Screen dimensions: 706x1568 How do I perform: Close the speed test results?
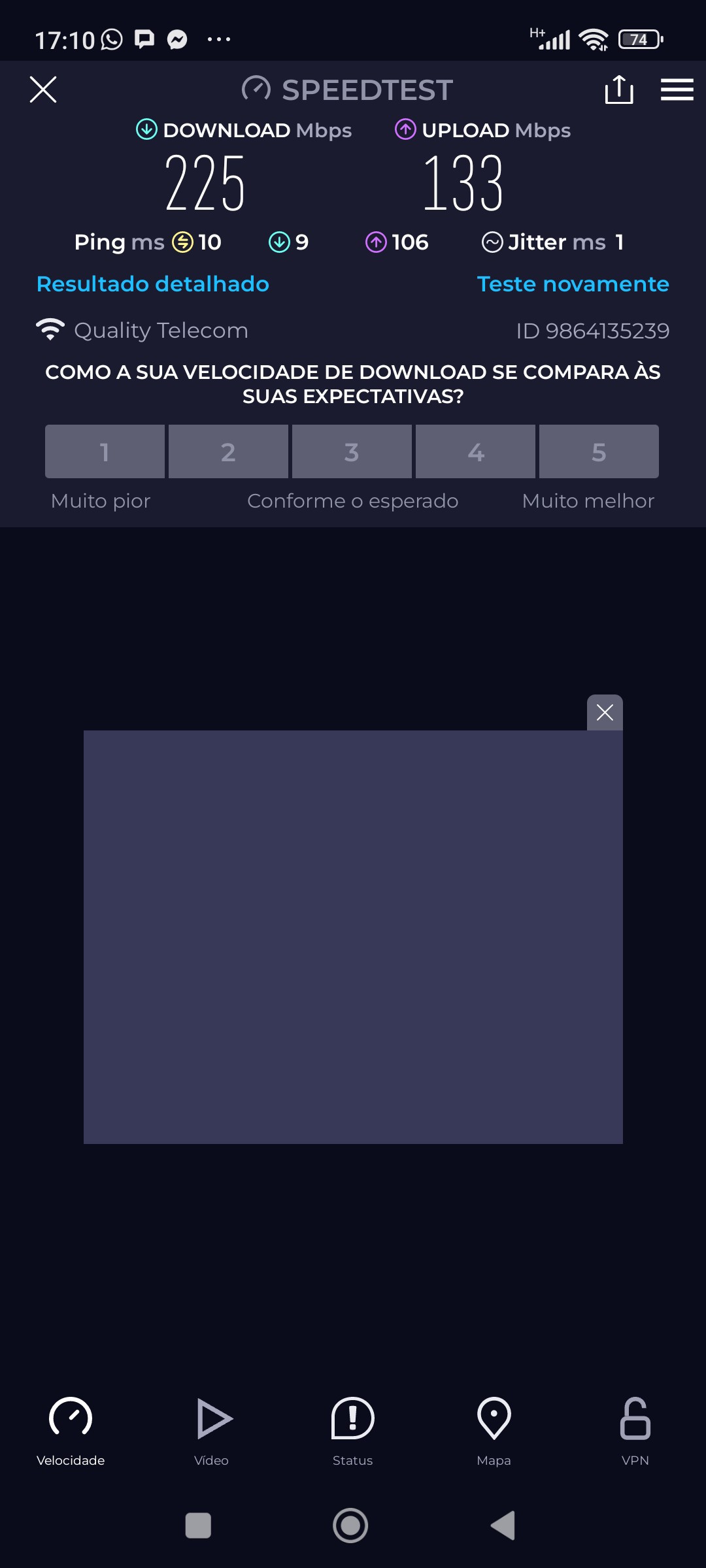click(43, 90)
